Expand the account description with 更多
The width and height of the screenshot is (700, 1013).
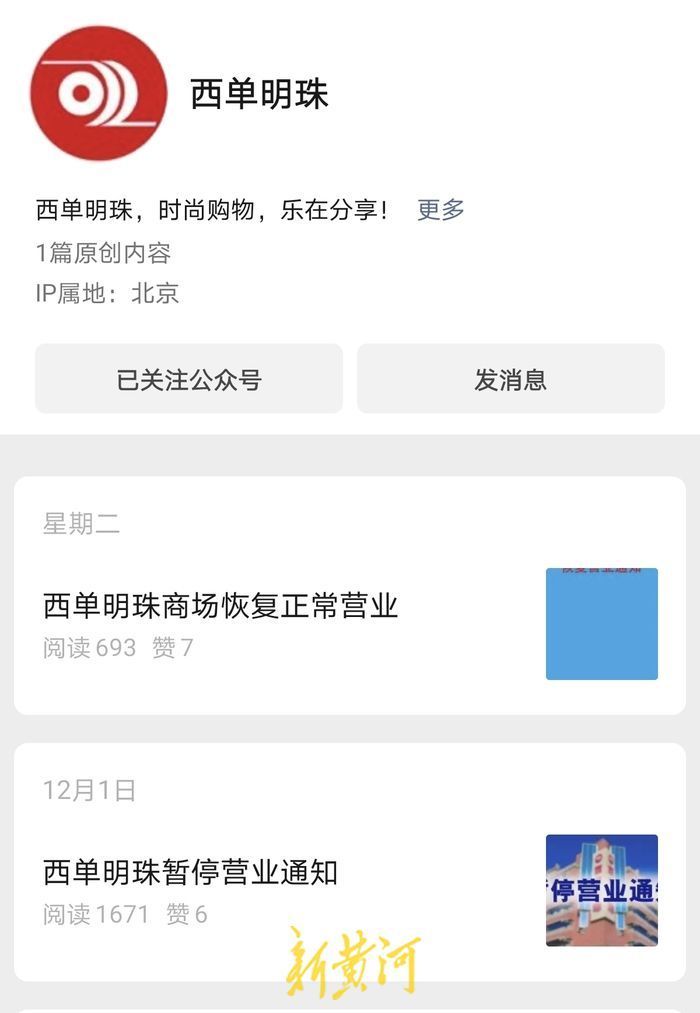point(441,210)
